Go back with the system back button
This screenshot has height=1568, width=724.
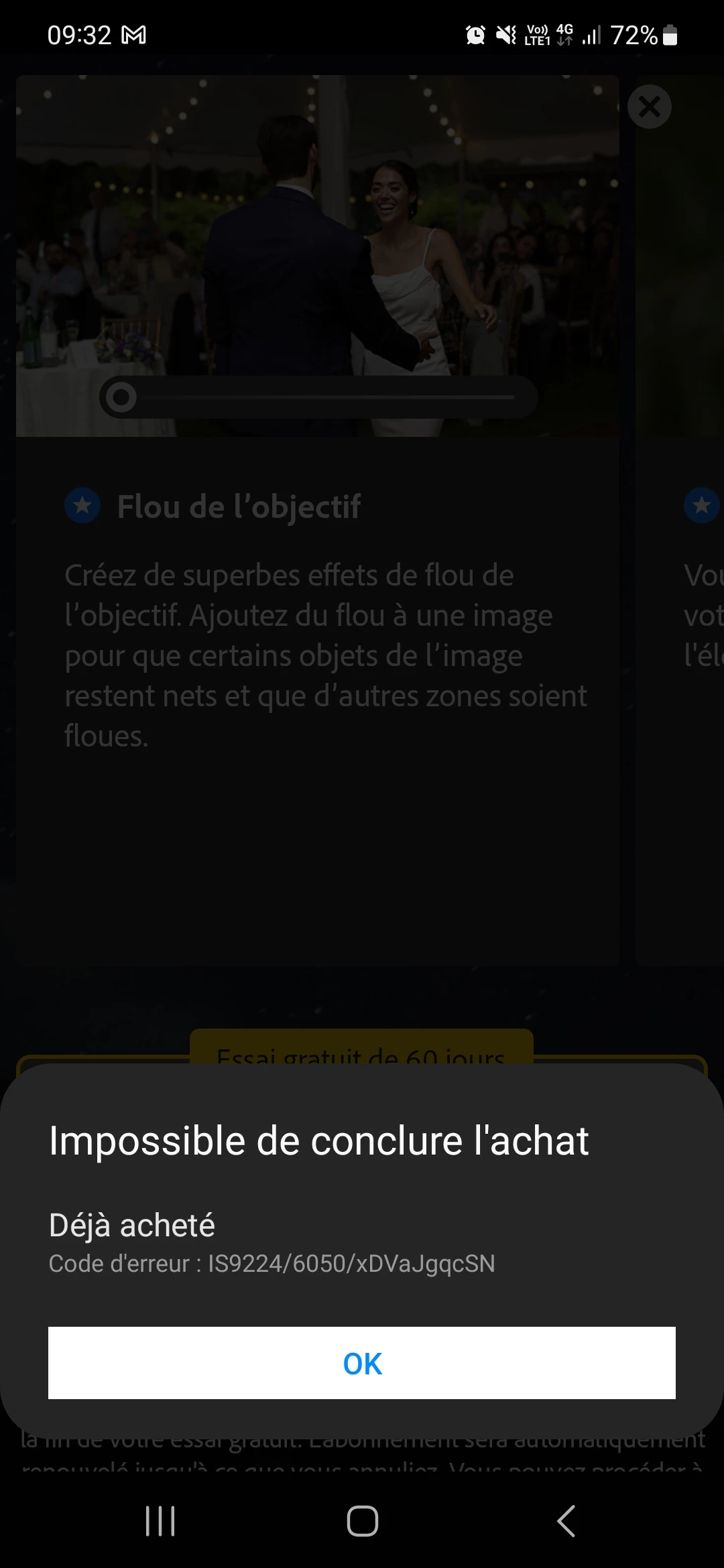pyautogui.click(x=566, y=1520)
